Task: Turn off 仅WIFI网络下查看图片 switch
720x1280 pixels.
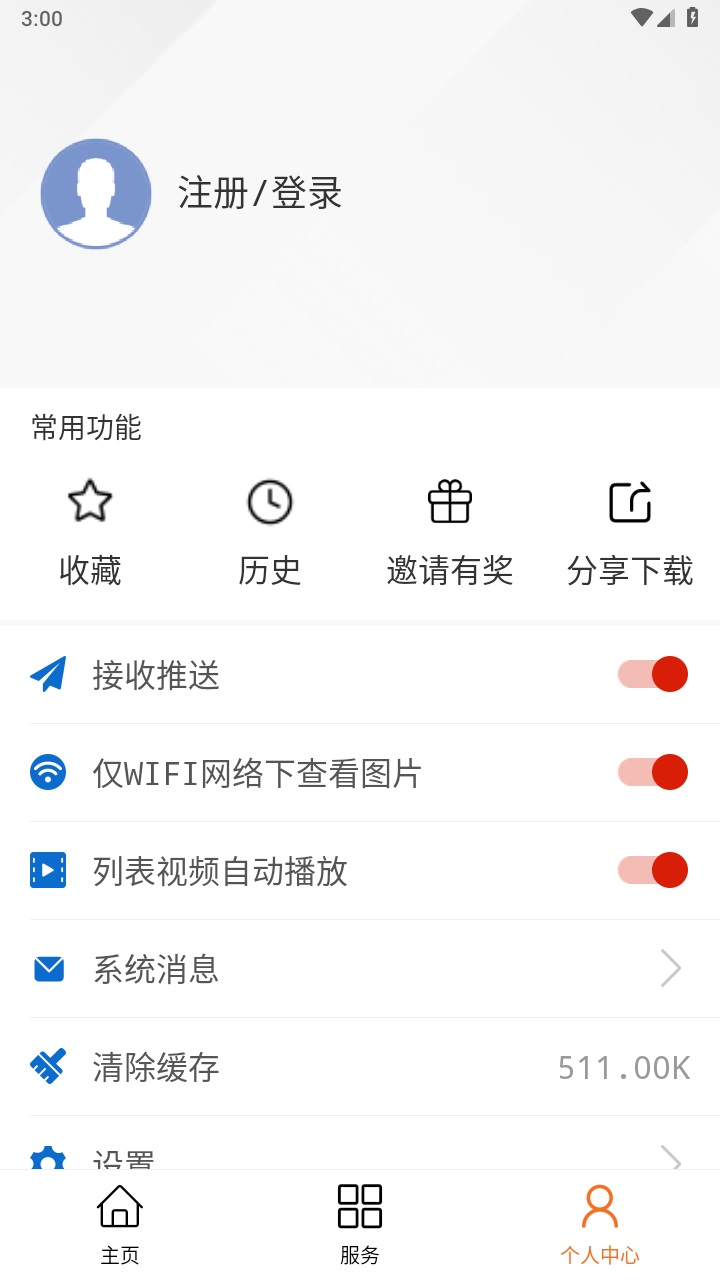Action: point(651,771)
